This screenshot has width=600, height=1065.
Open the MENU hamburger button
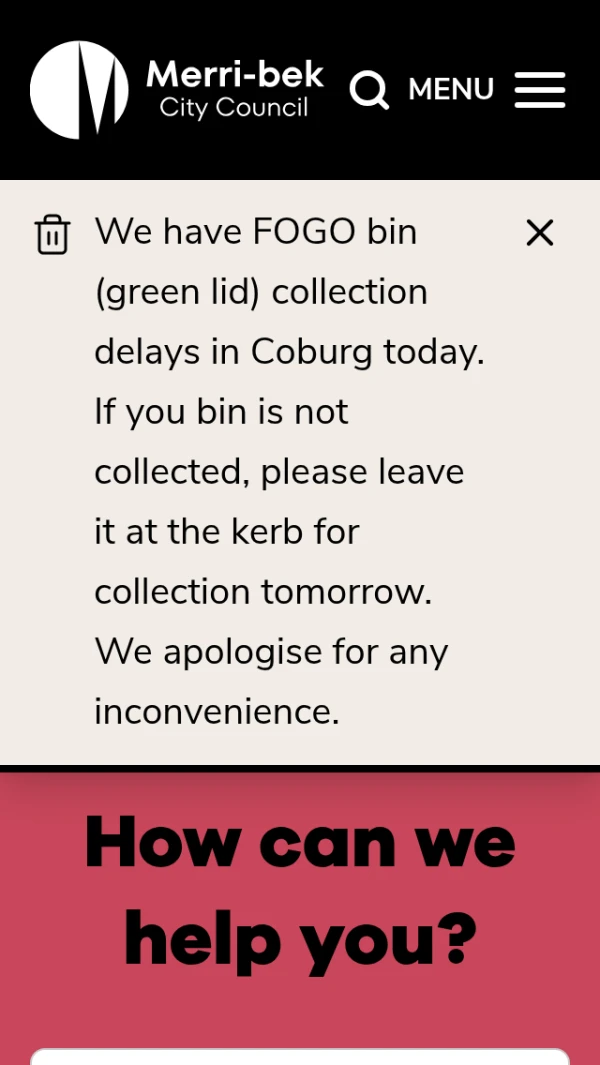coord(487,90)
